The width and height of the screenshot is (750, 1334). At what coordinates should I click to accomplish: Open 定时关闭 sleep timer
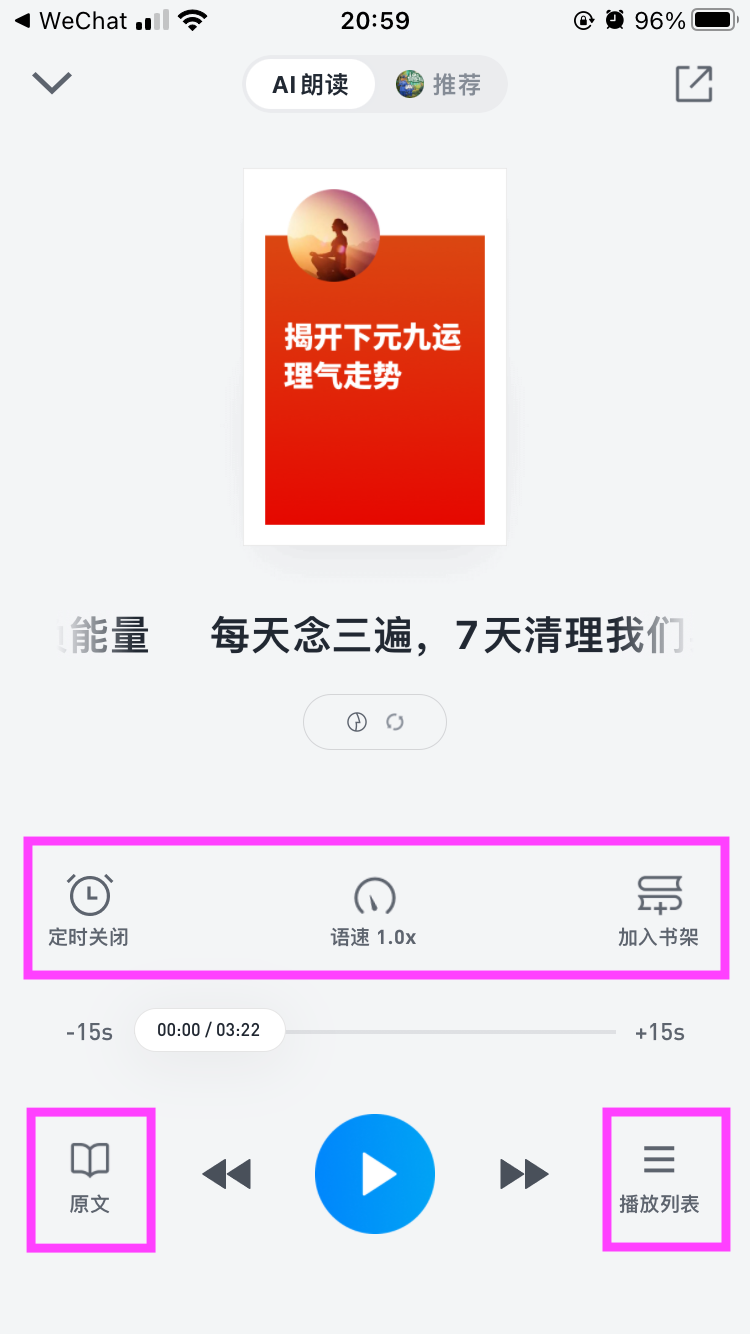coord(89,909)
